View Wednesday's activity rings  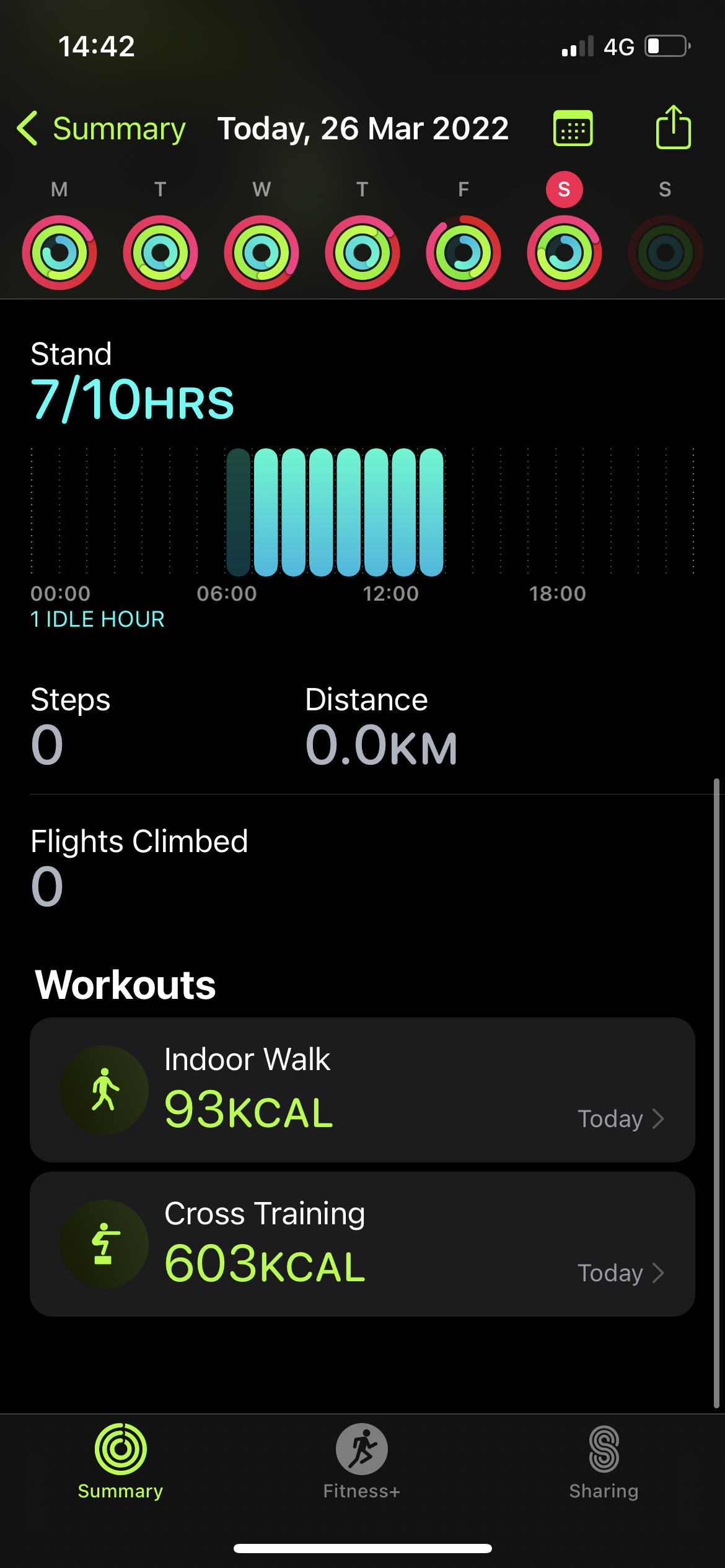(x=261, y=252)
